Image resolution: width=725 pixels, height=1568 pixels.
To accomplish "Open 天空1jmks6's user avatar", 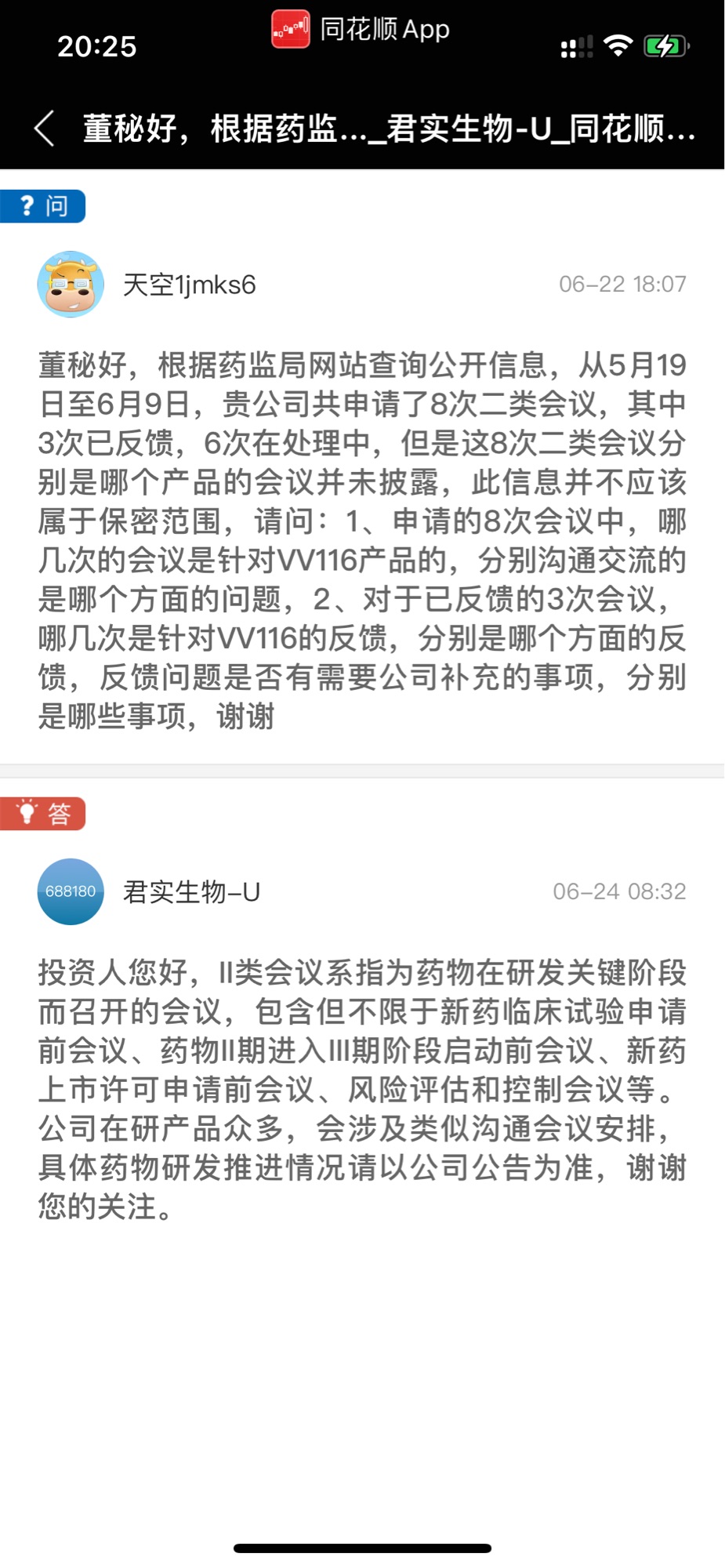I will 71,285.
